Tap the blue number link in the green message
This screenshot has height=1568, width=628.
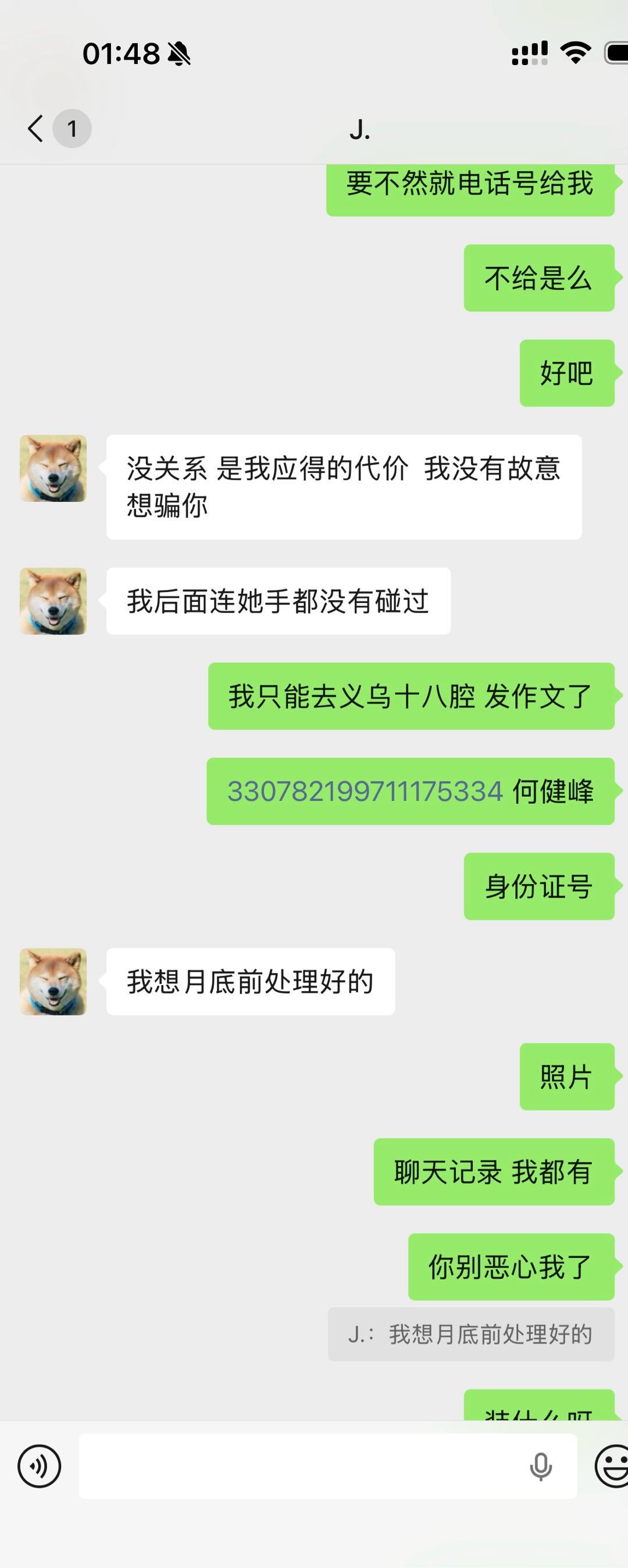tap(365, 792)
